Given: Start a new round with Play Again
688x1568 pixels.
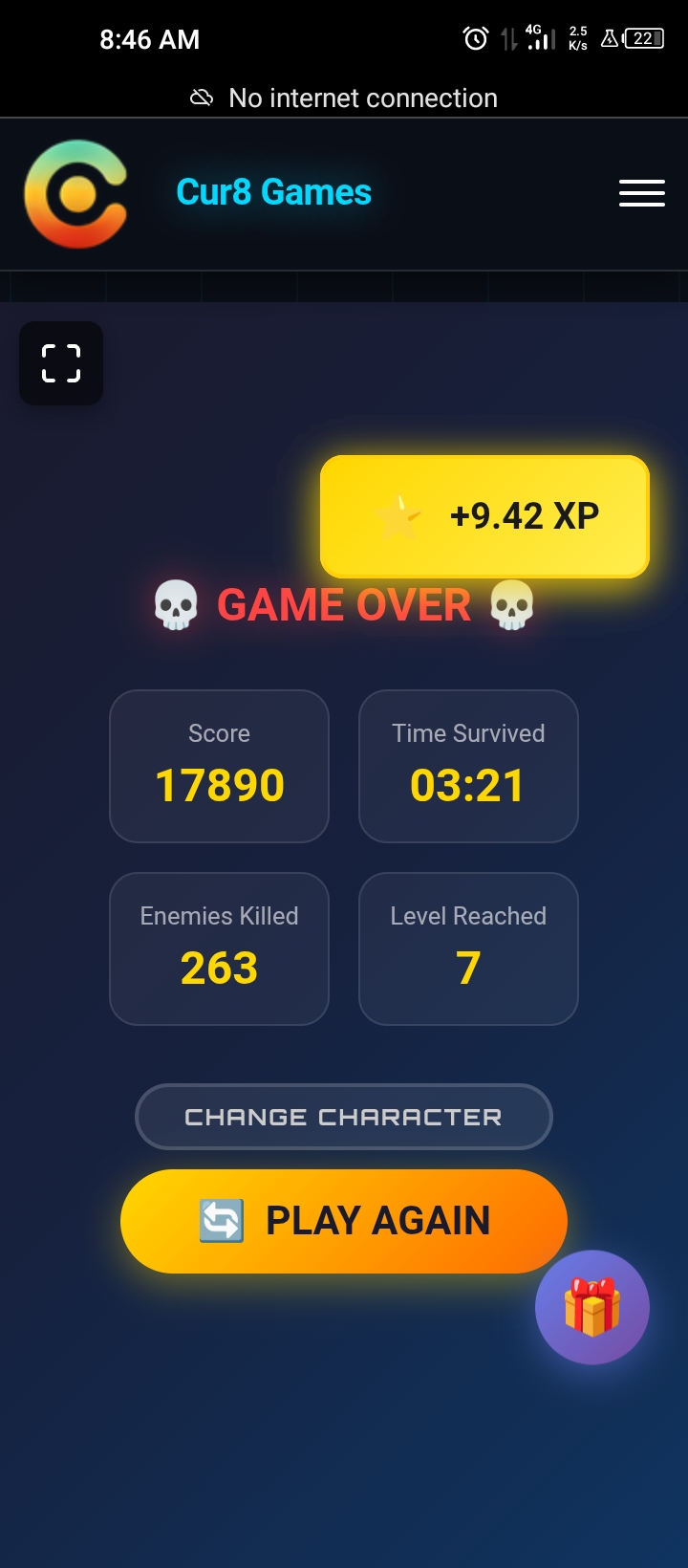Looking at the screenshot, I should tap(343, 1221).
